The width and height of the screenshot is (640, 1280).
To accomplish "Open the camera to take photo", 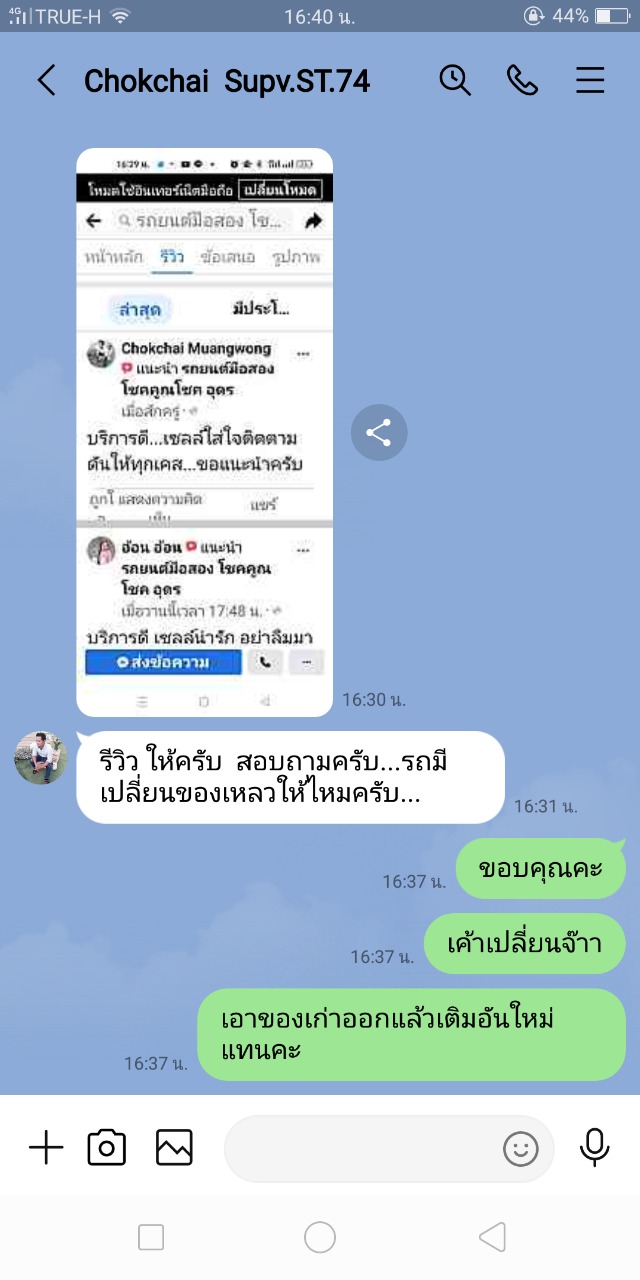I will tap(107, 1148).
